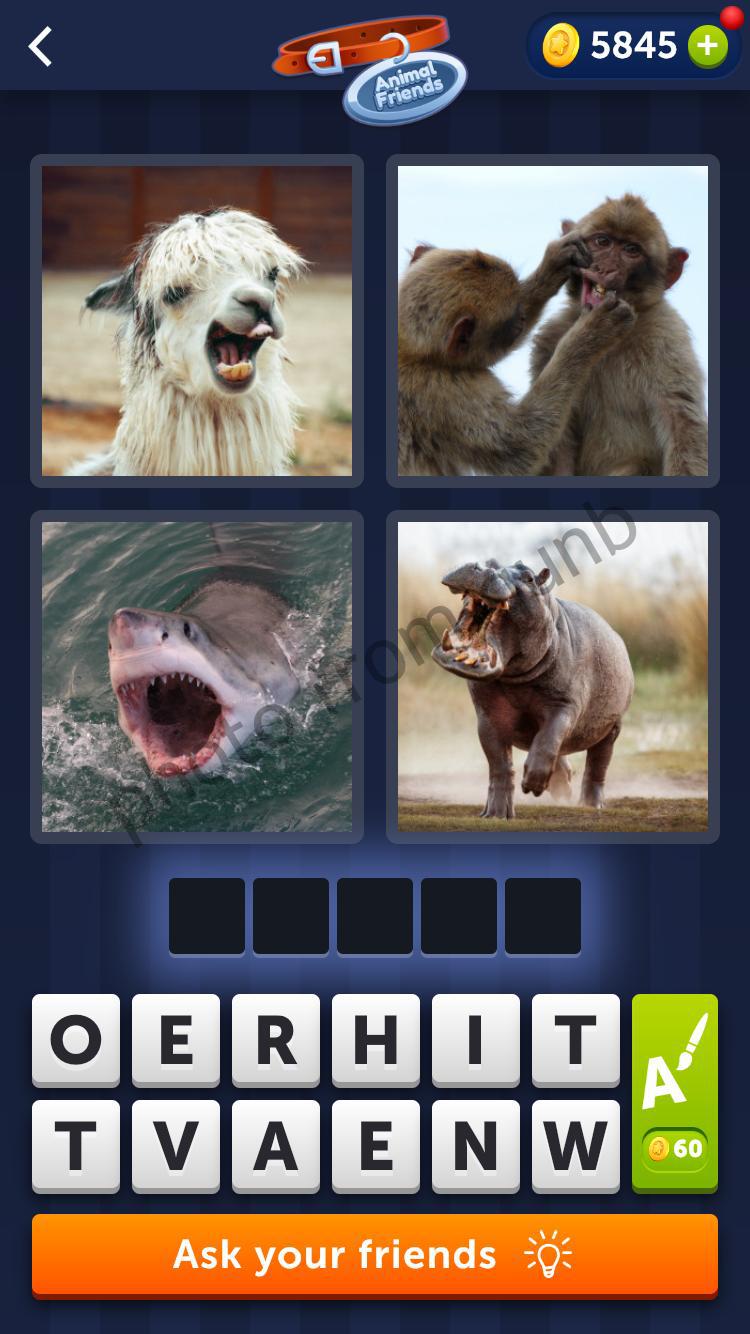The width and height of the screenshot is (750, 1334).
Task: Select the letter E tile on the top row
Action: [x=175, y=1043]
